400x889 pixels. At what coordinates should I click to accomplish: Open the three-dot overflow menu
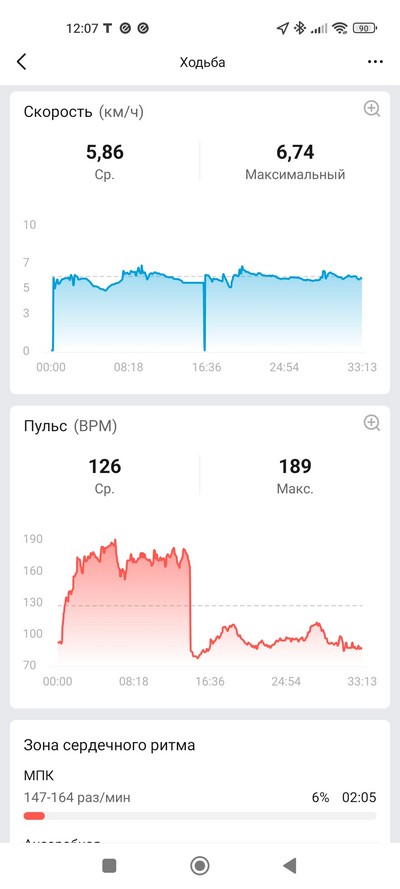click(375, 62)
